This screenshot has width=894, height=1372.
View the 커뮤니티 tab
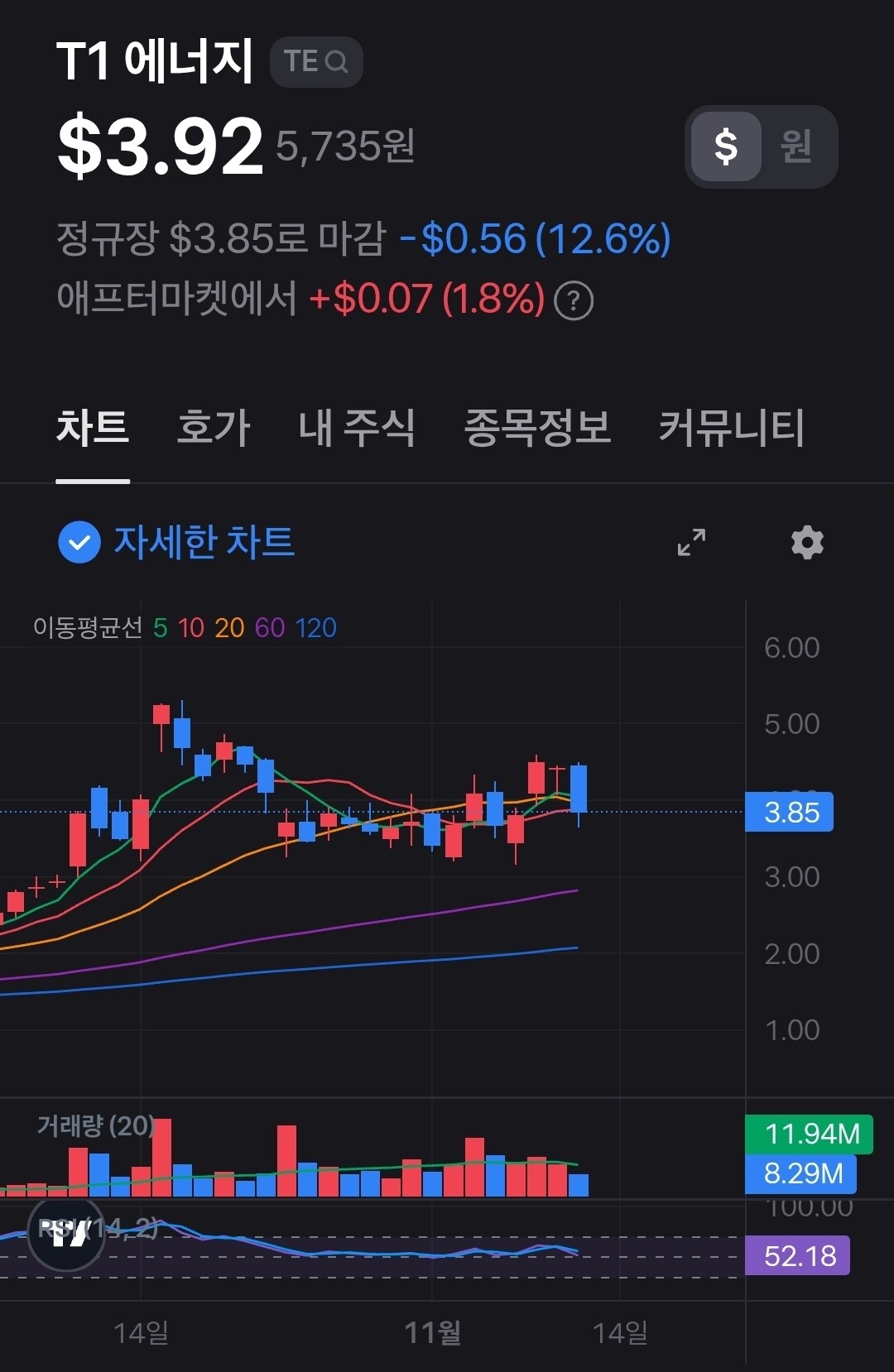click(x=731, y=428)
